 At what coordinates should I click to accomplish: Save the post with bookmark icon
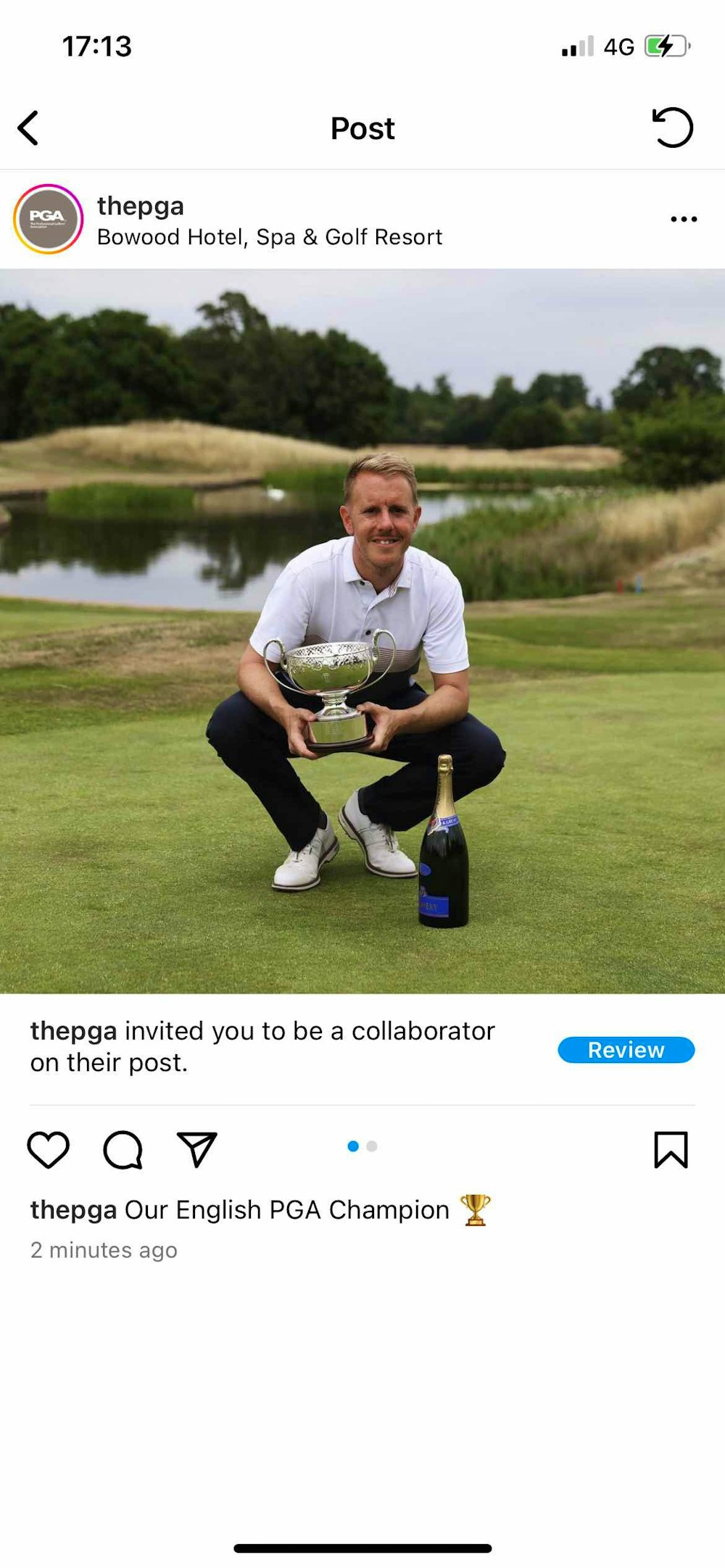click(x=671, y=1150)
